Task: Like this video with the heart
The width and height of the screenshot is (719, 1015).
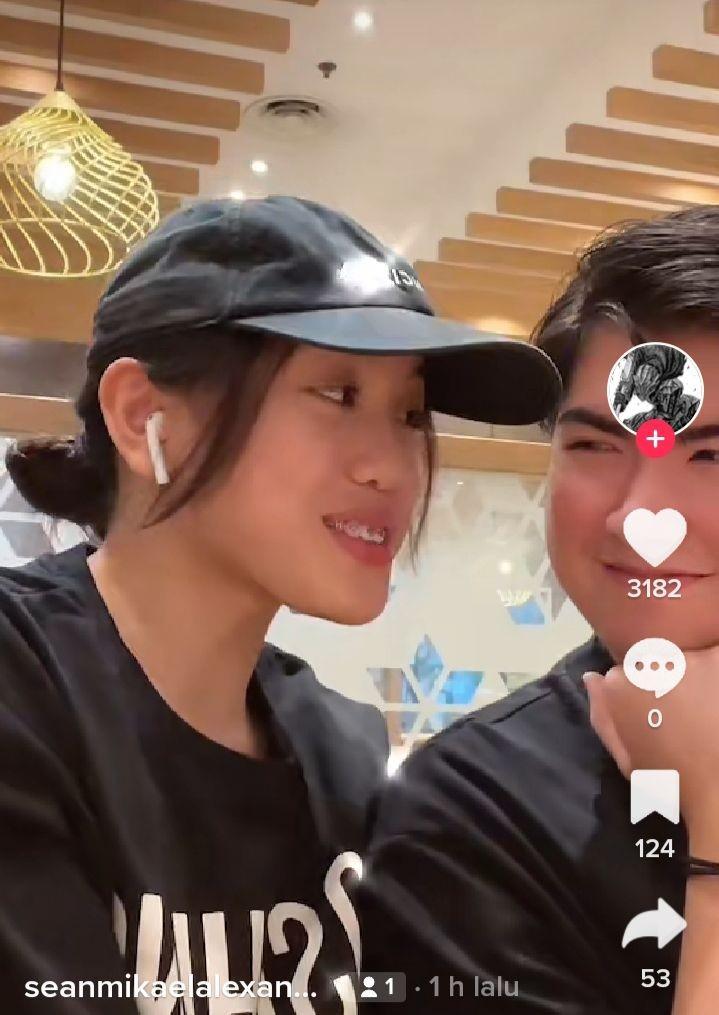Action: pos(654,537)
